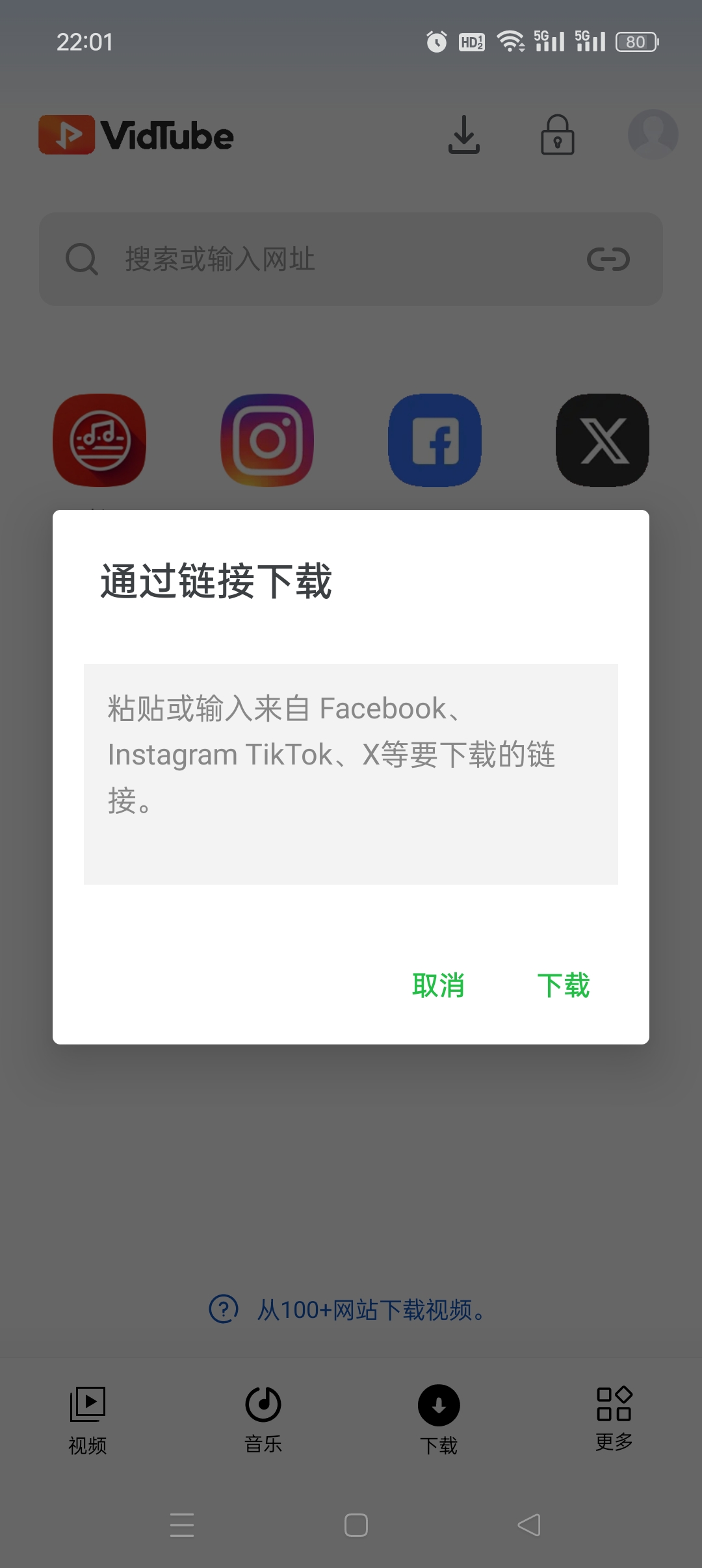Open the red music site shortcut icon
The height and width of the screenshot is (1568, 702).
pyautogui.click(x=100, y=439)
